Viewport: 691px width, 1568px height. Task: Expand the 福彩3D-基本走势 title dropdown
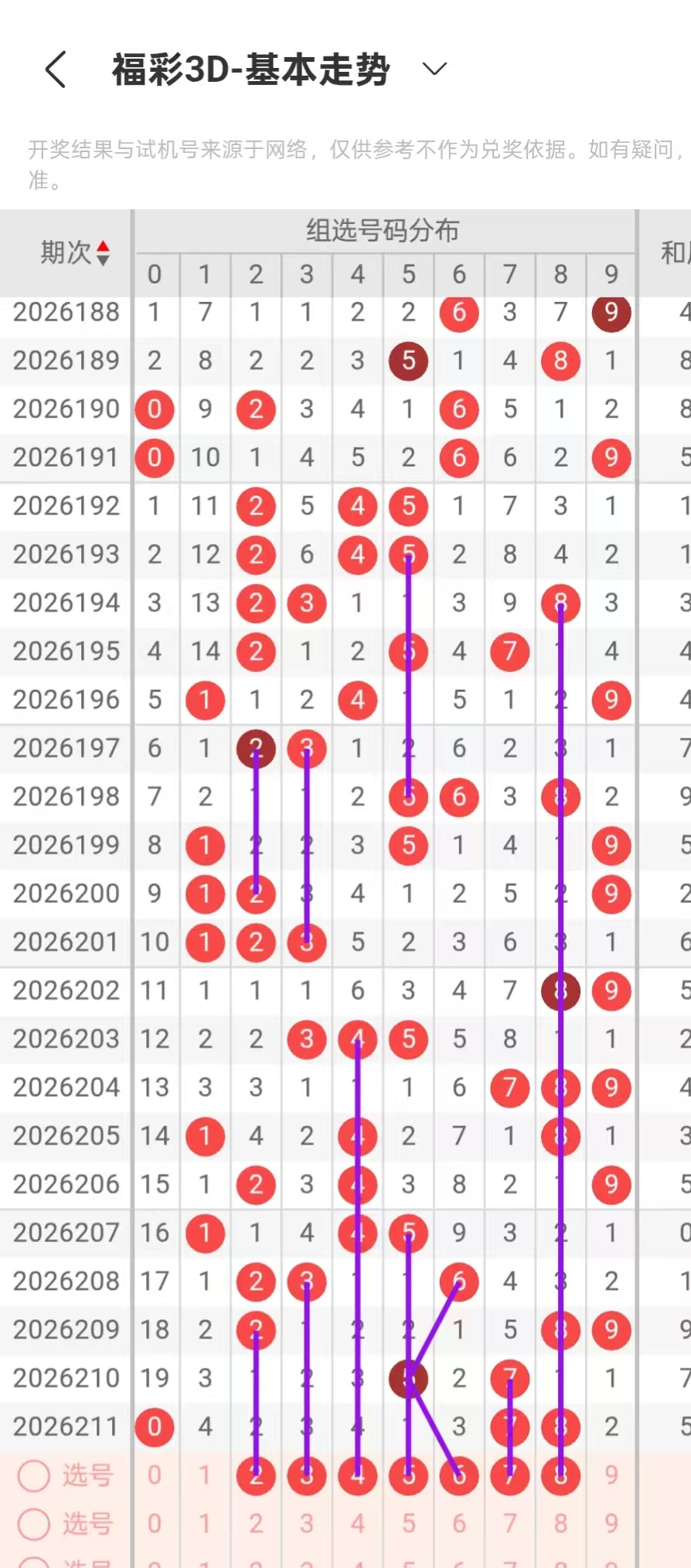click(434, 70)
